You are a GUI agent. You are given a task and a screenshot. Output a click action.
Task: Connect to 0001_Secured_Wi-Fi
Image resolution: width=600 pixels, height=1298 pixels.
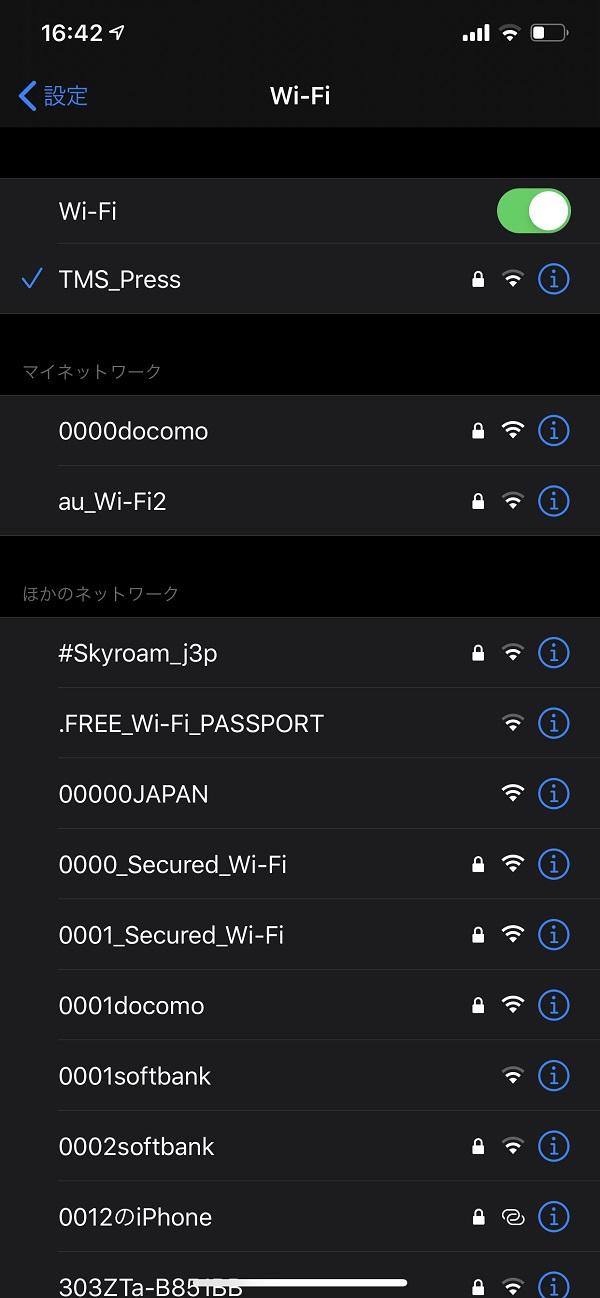[x=171, y=935]
